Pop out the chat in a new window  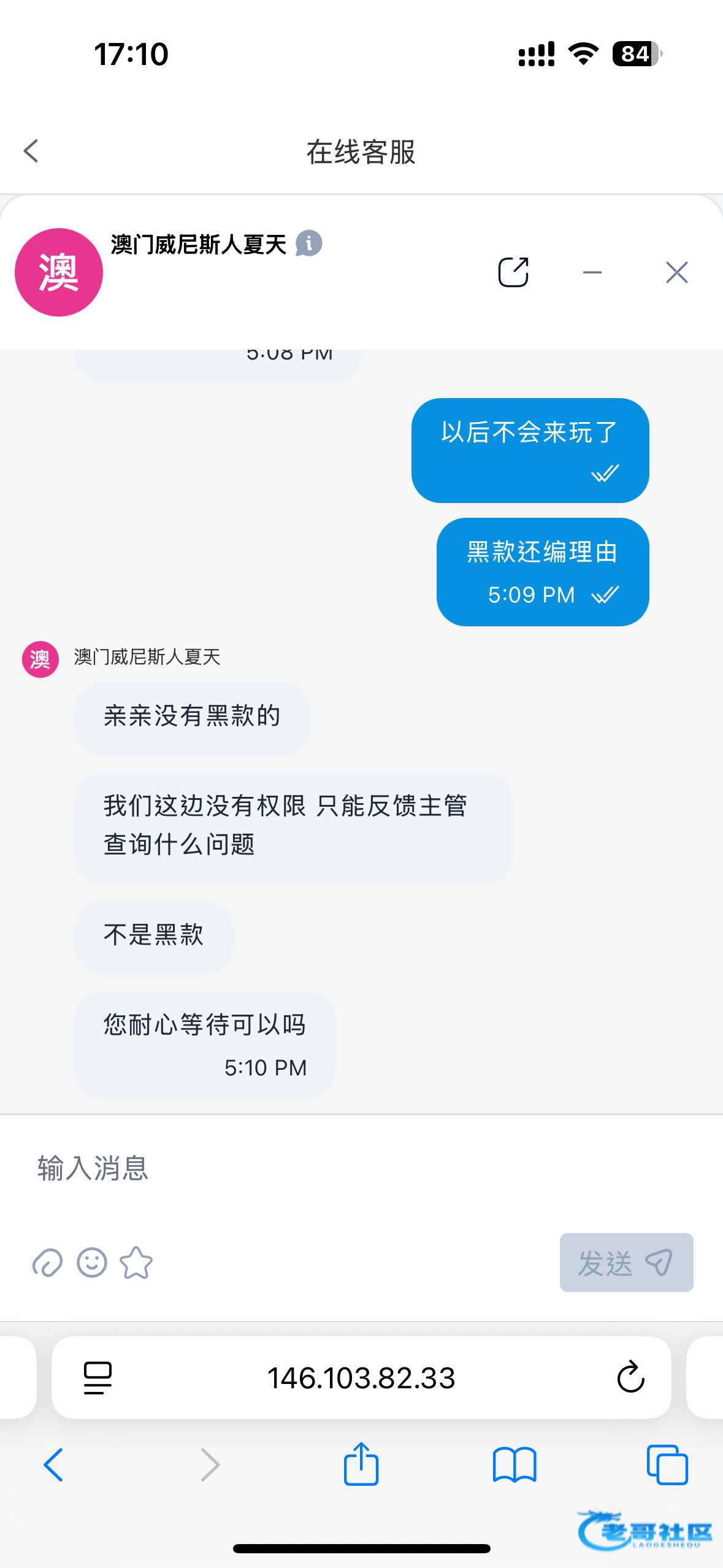point(513,272)
